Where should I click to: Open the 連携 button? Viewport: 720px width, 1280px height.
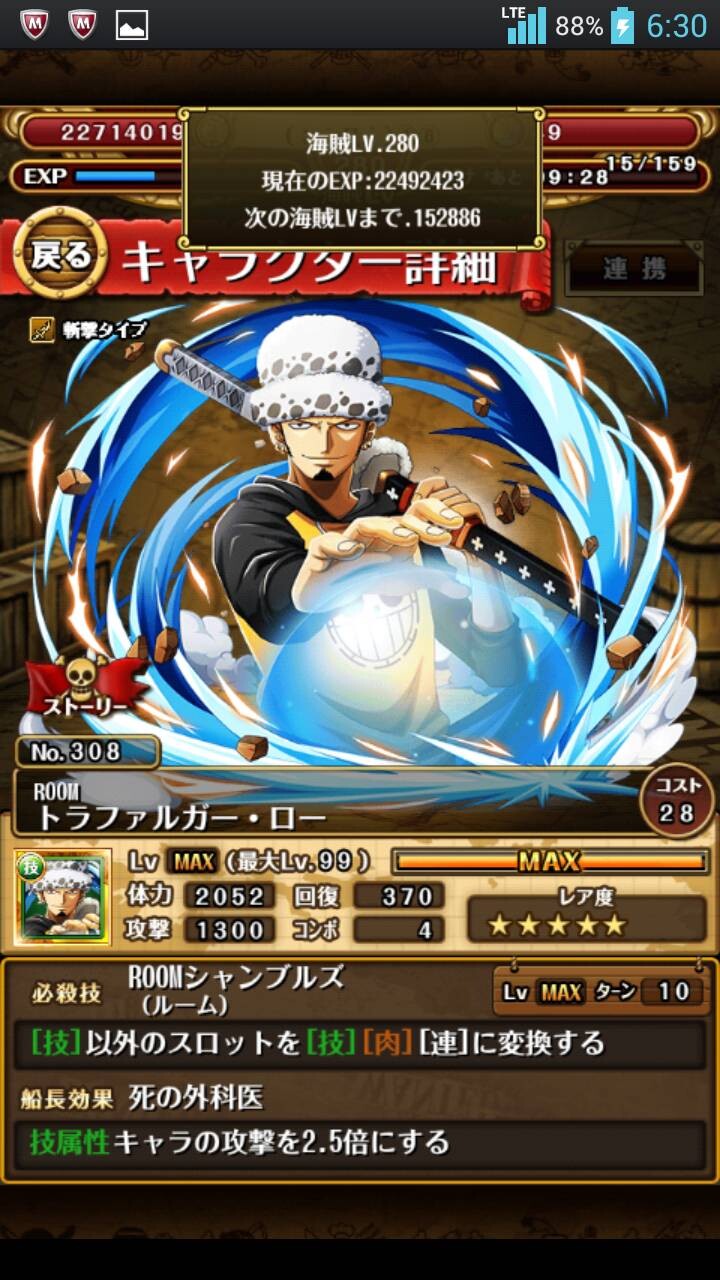pyautogui.click(x=635, y=268)
